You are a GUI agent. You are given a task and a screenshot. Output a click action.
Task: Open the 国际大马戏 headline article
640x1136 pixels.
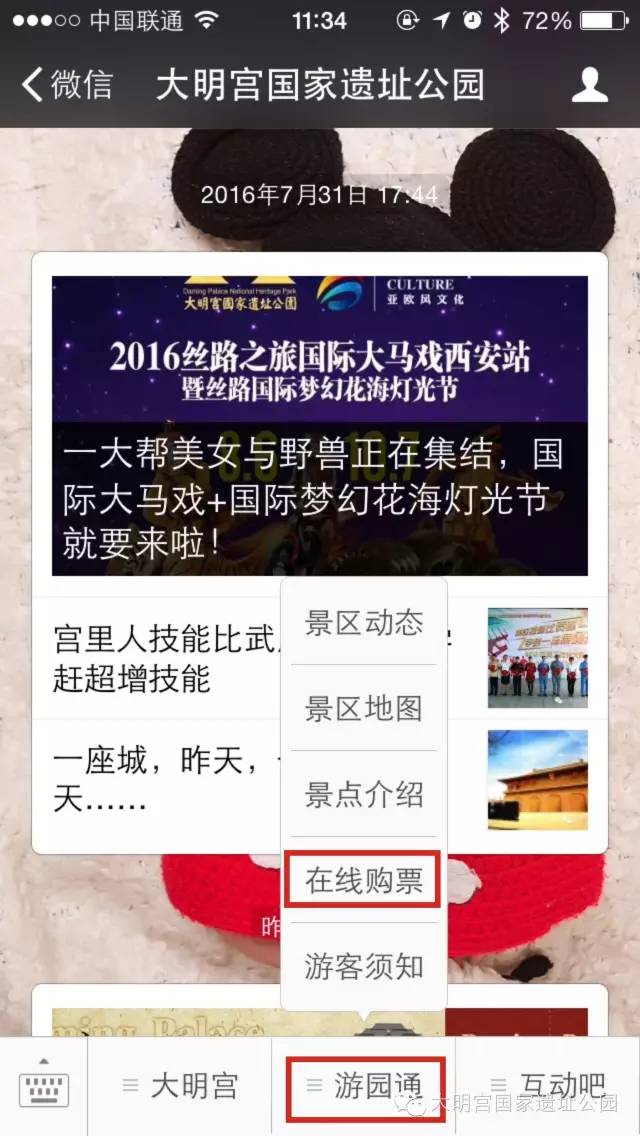[x=320, y=425]
